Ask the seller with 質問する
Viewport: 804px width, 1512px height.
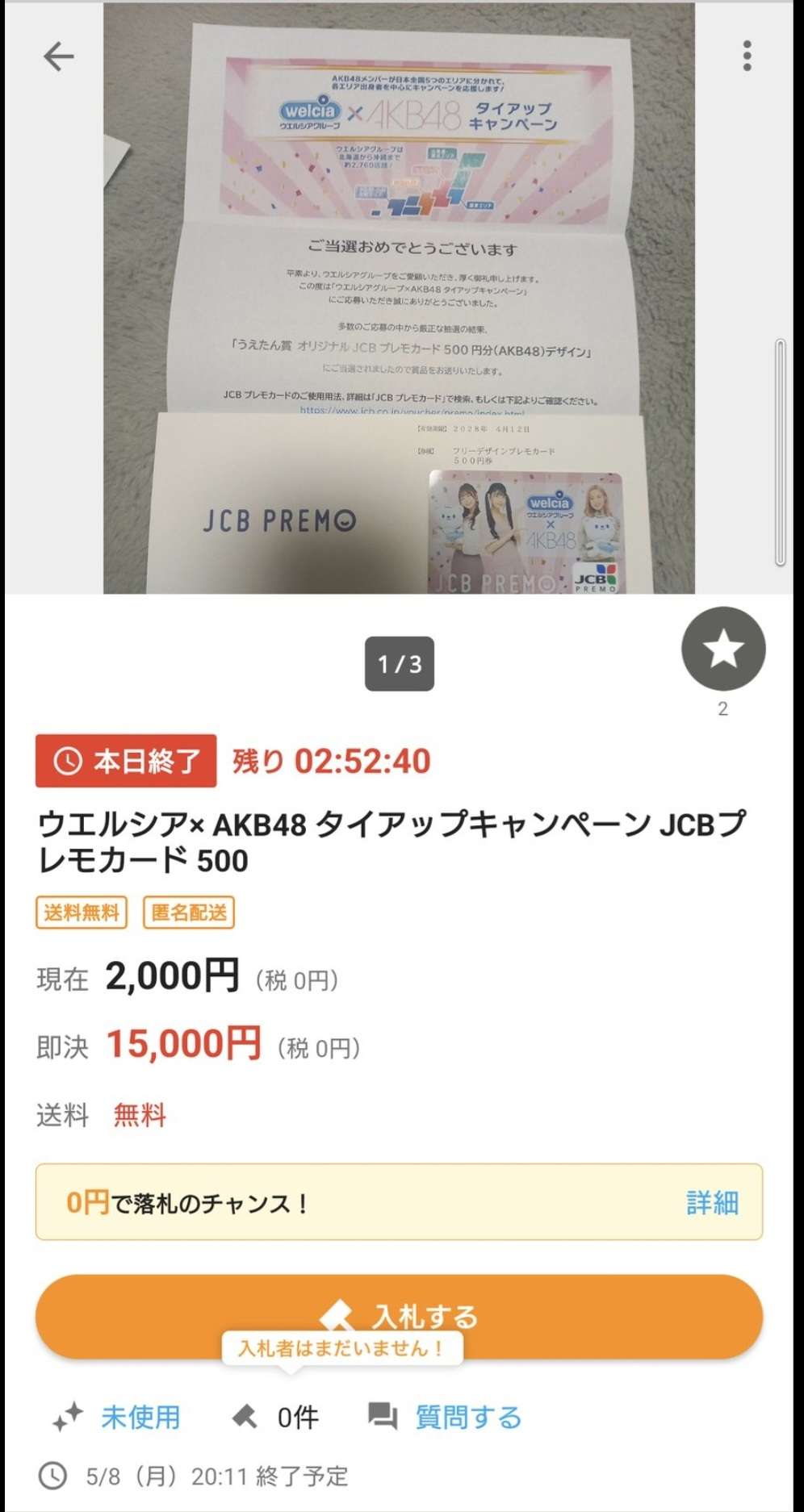[467, 1417]
